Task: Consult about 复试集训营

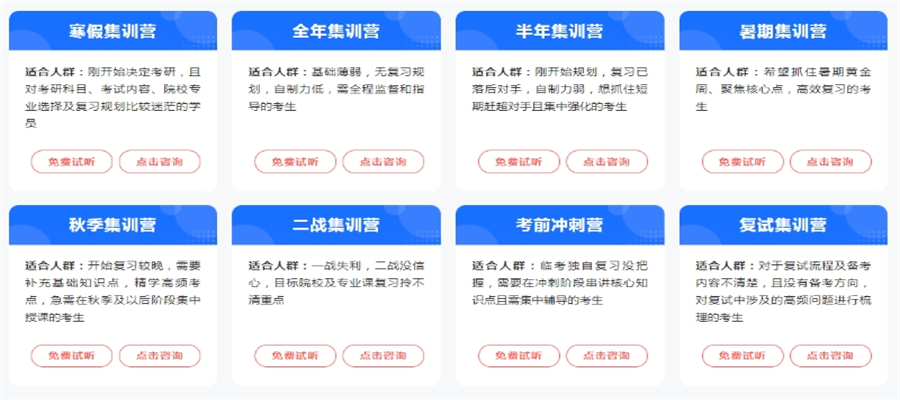Action: tap(831, 355)
